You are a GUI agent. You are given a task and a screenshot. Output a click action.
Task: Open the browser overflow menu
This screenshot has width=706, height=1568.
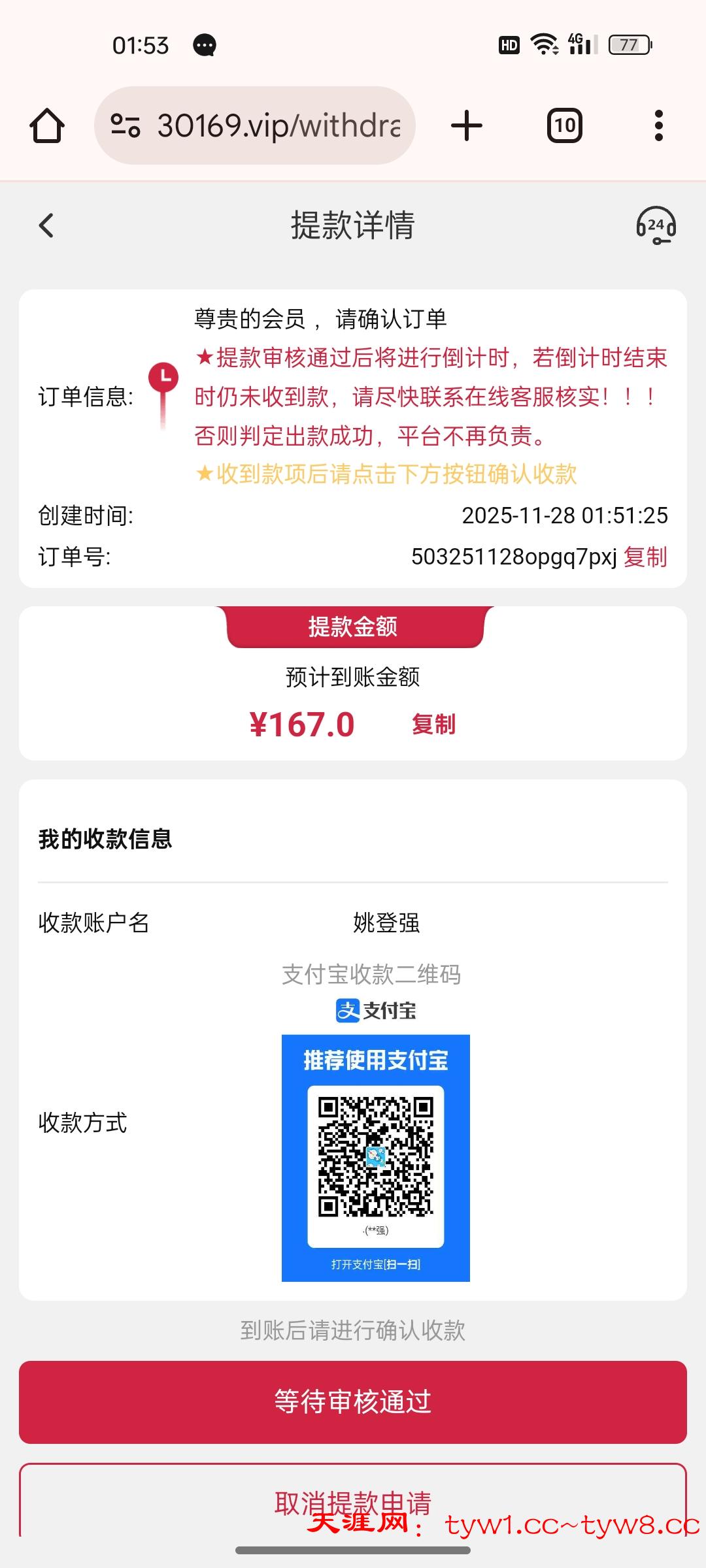(658, 125)
